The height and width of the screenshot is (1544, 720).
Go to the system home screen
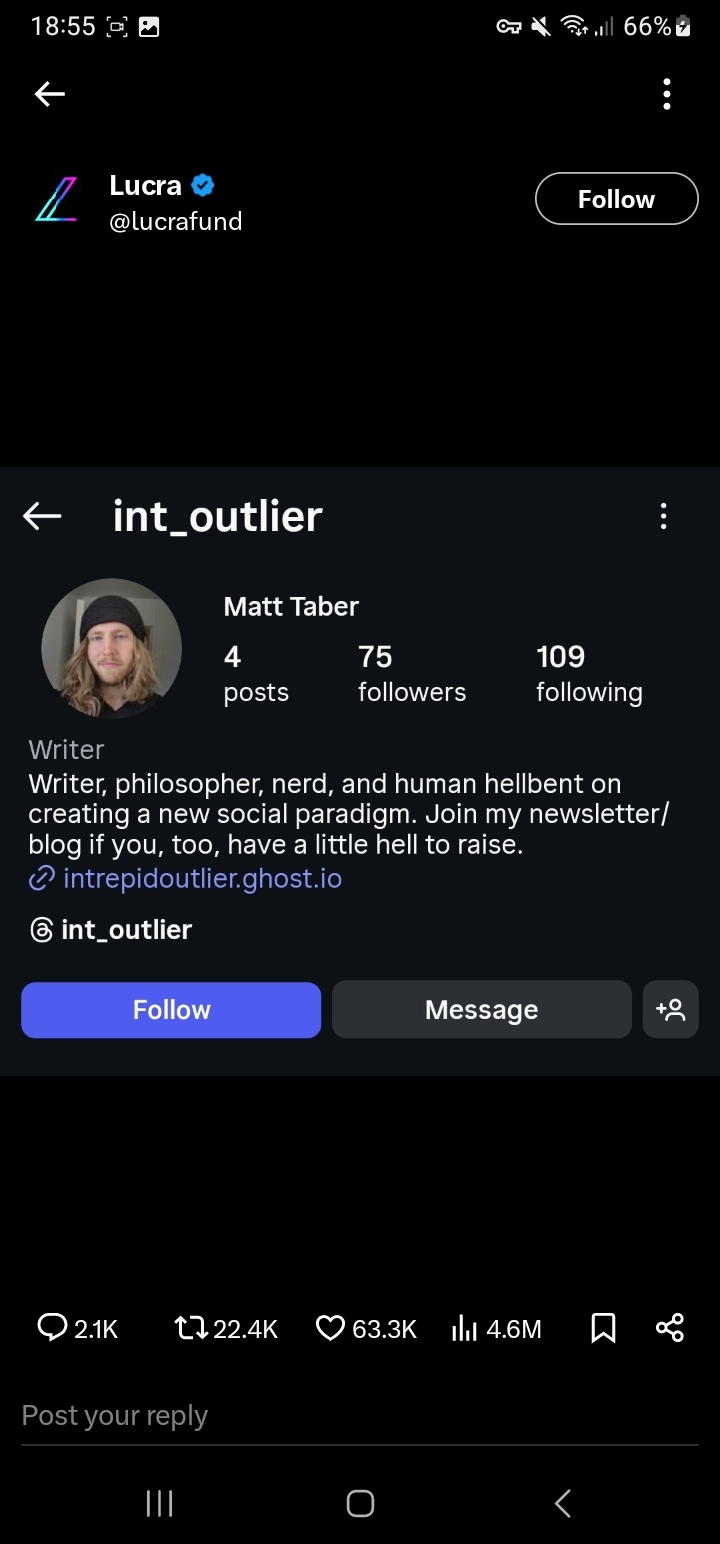tap(360, 1503)
